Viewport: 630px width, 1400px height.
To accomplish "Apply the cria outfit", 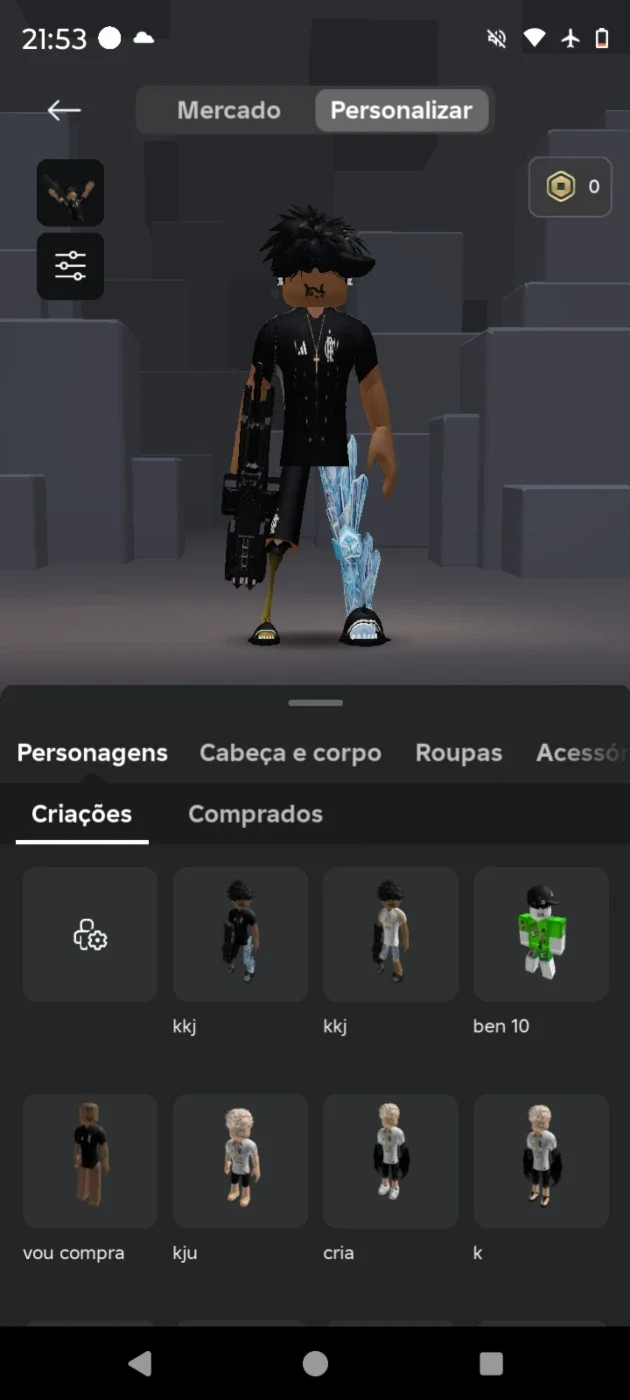I will pyautogui.click(x=391, y=1161).
